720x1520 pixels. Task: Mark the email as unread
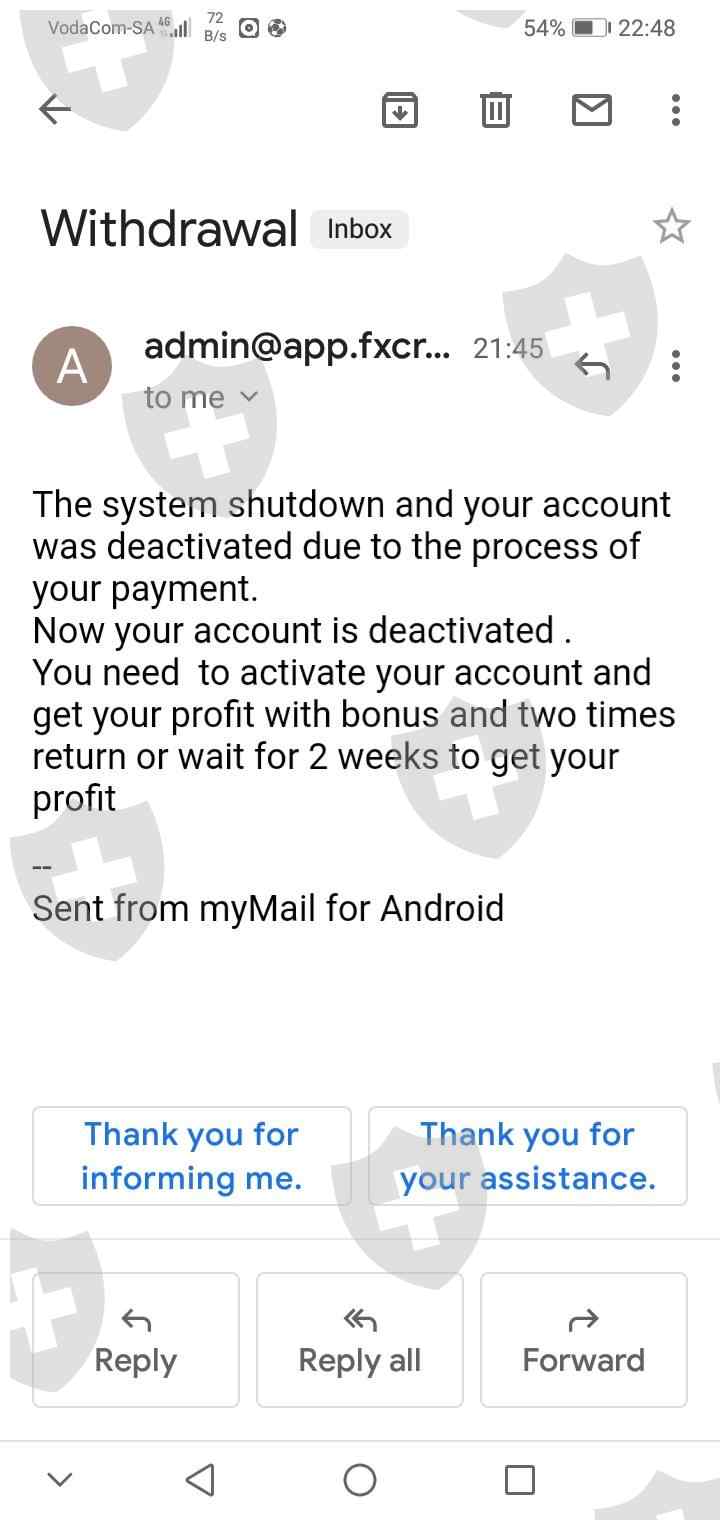coord(592,110)
